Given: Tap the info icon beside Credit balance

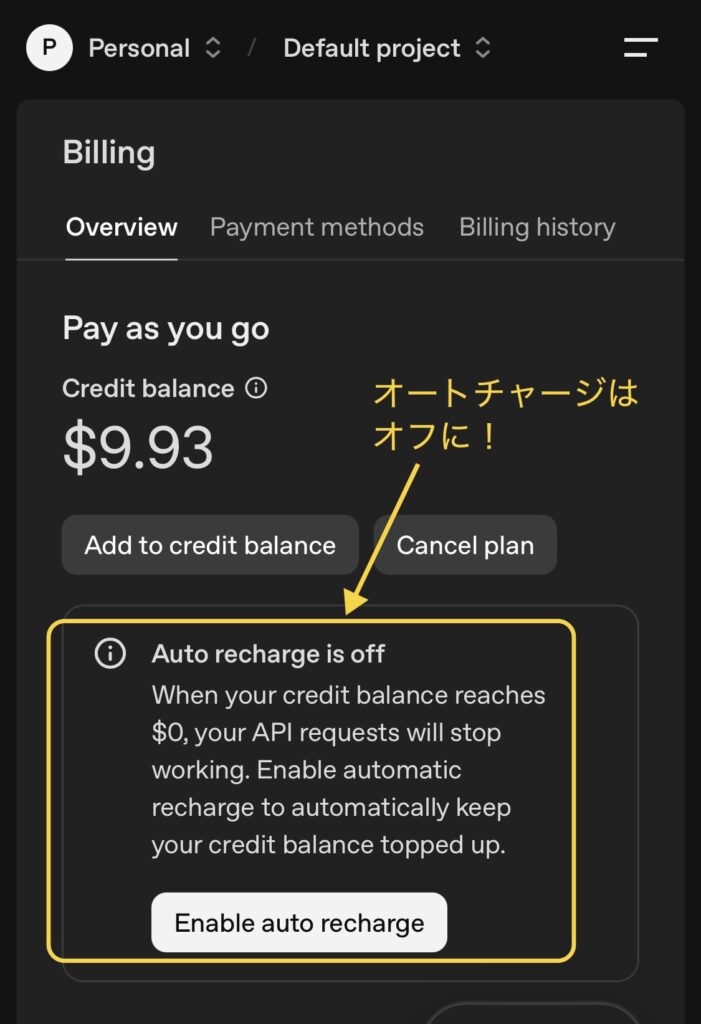Looking at the screenshot, I should coord(256,388).
